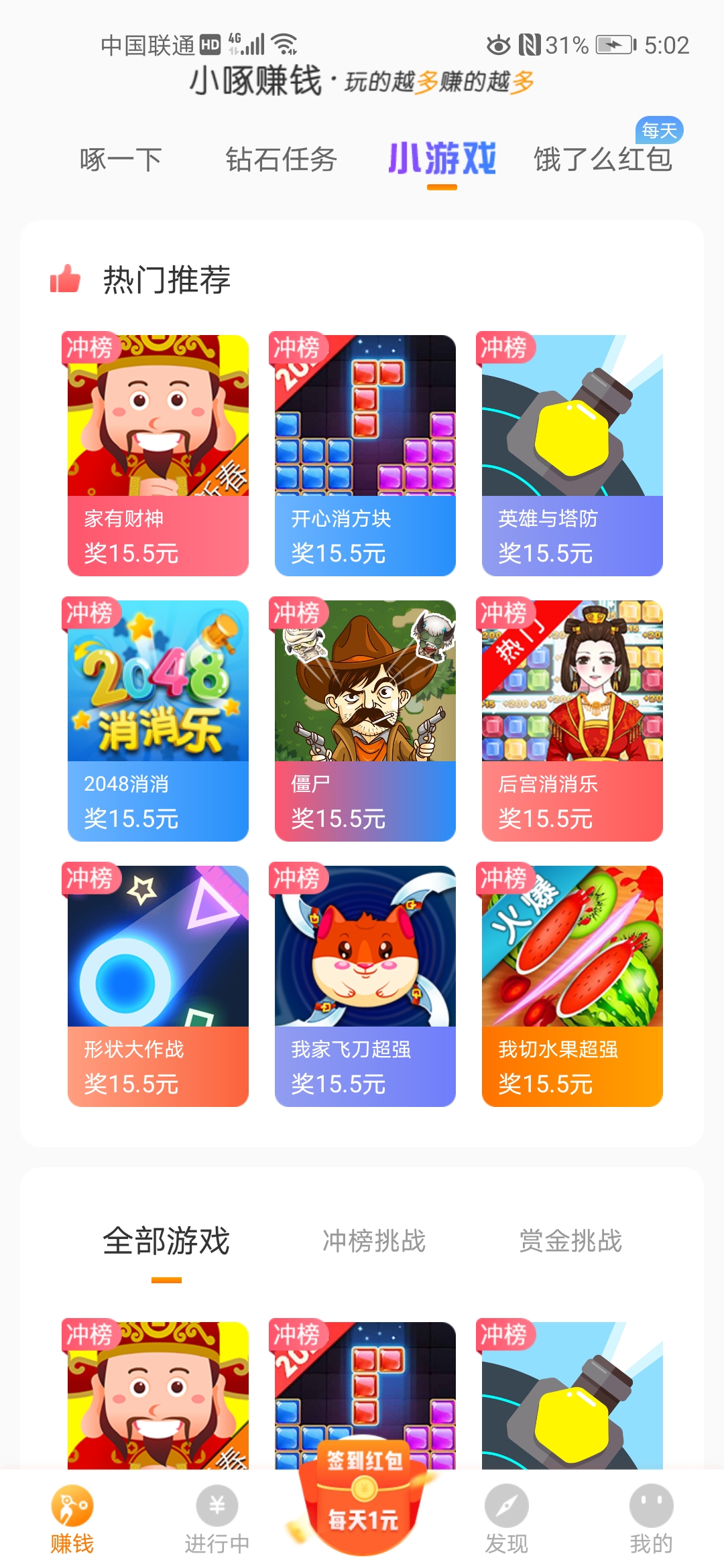The image size is (724, 1568).
Task: Switch to the 啄一下 tab
Action: pyautogui.click(x=121, y=160)
